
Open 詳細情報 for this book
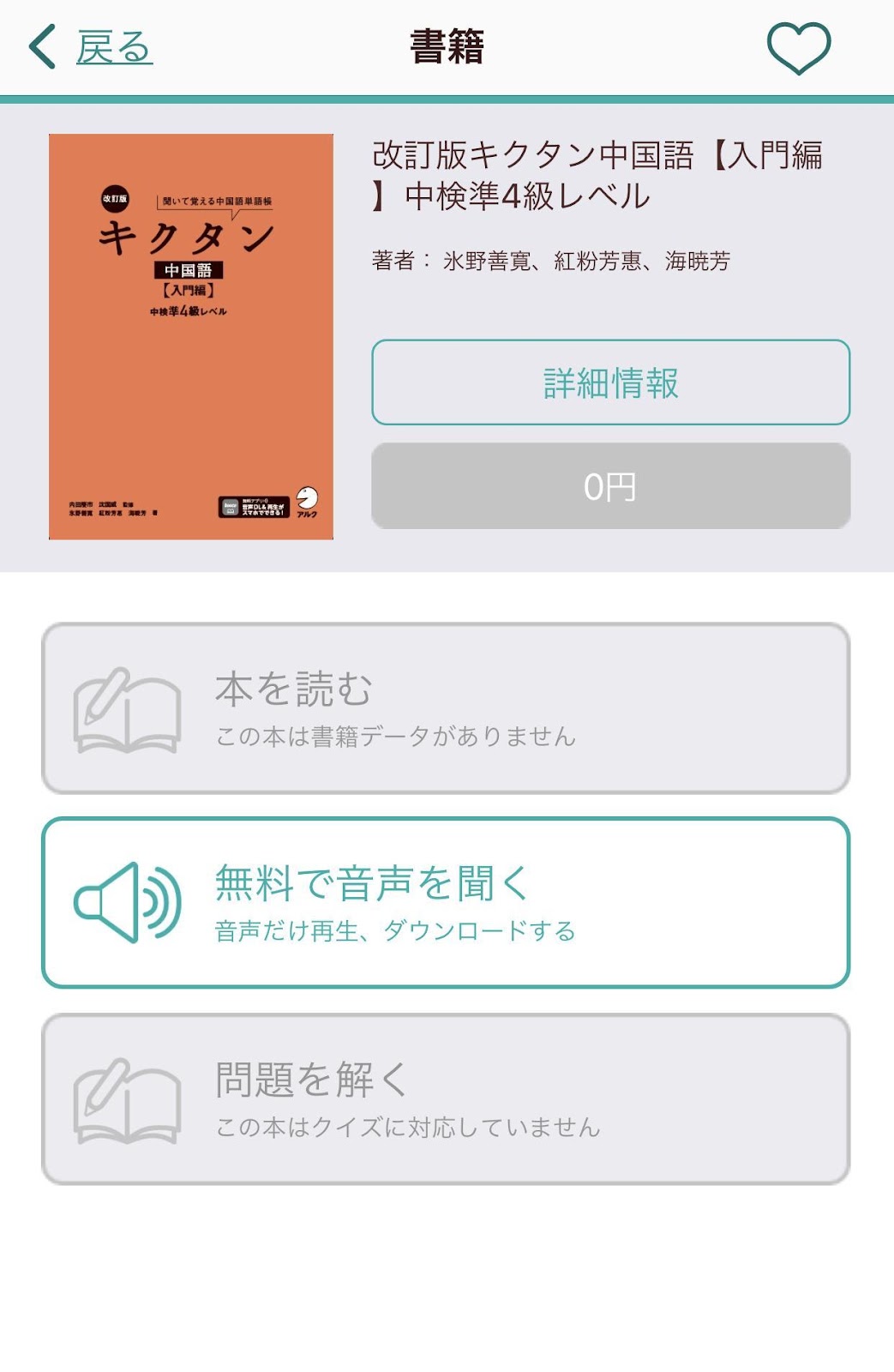tap(610, 382)
